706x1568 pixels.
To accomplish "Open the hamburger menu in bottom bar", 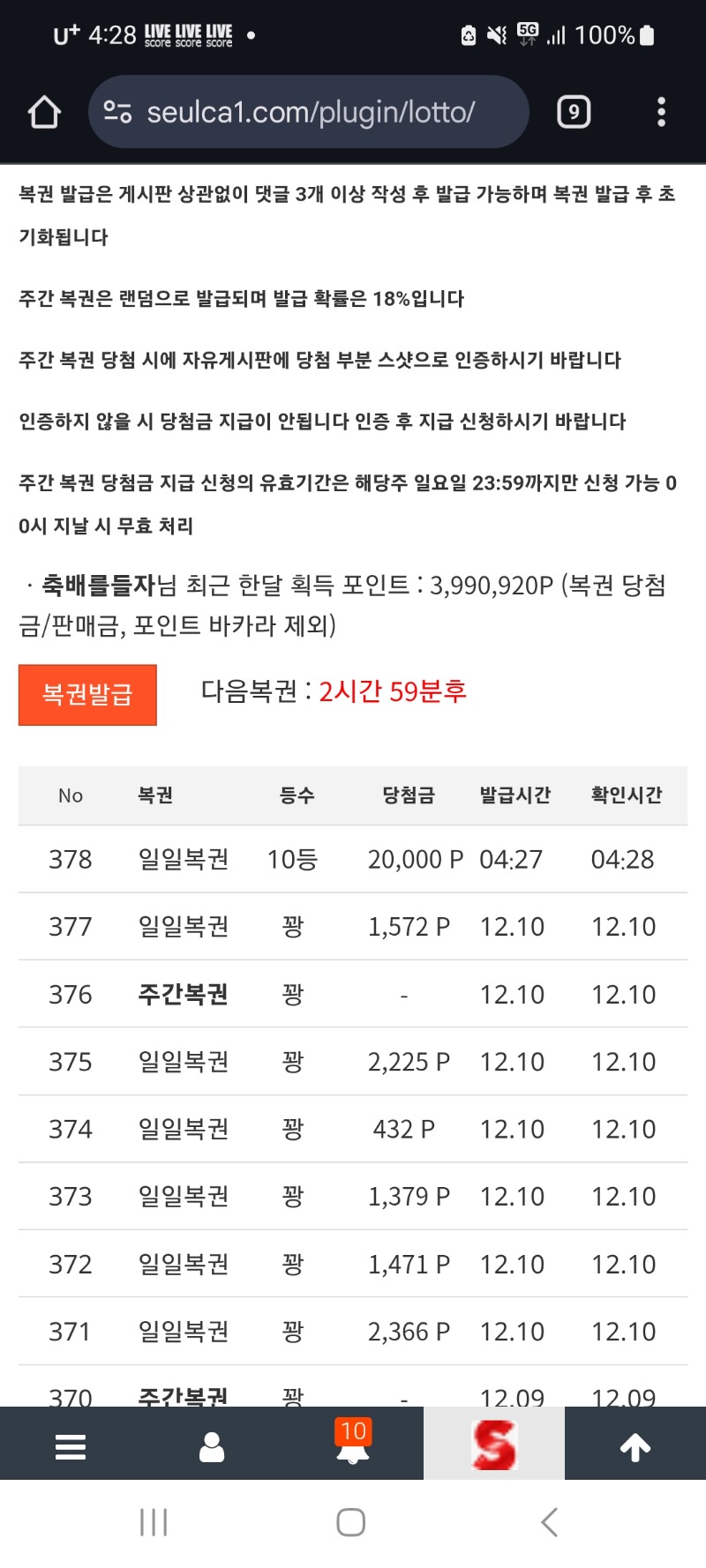I will tap(71, 1446).
